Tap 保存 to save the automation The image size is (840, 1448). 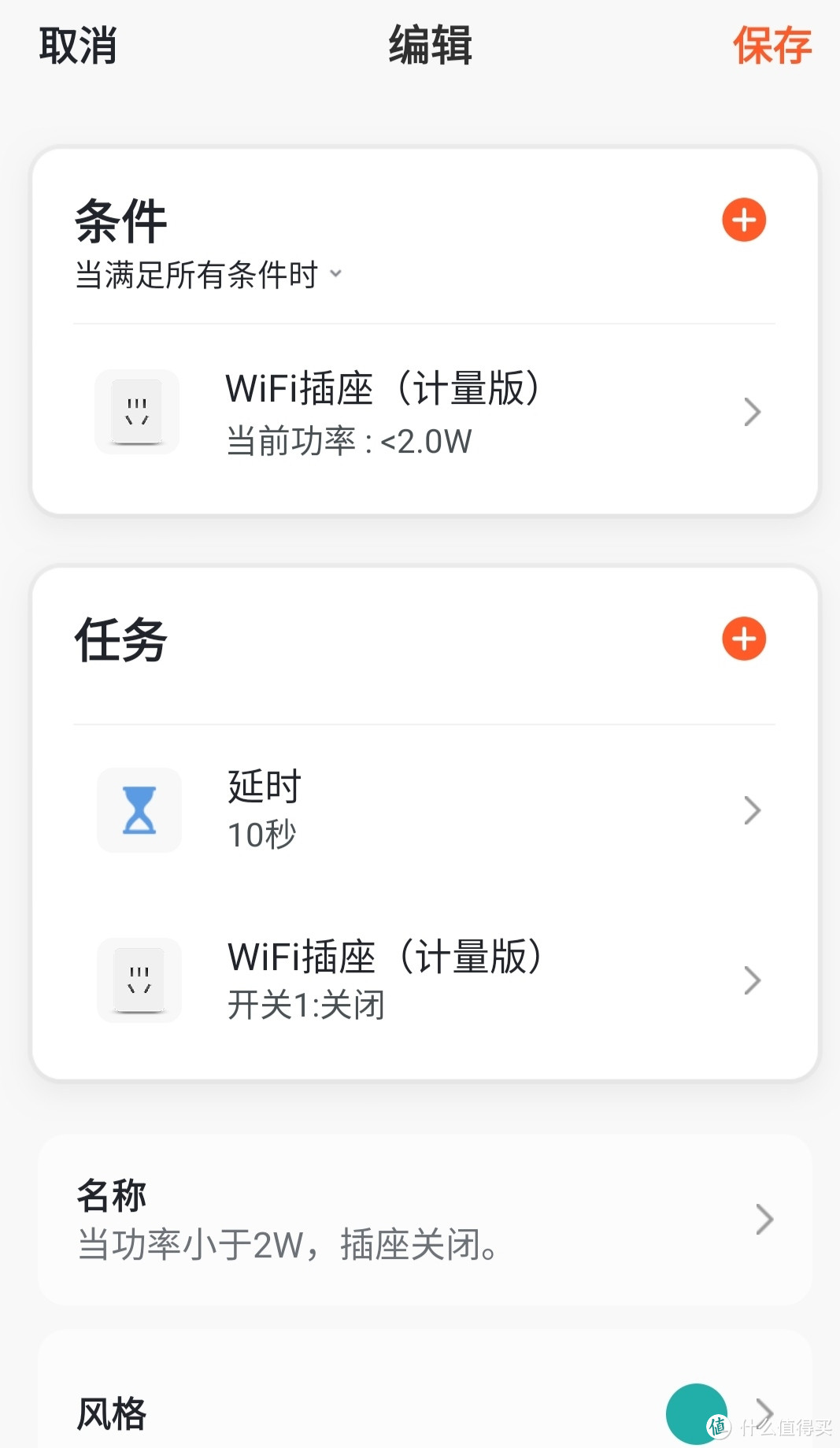click(772, 46)
